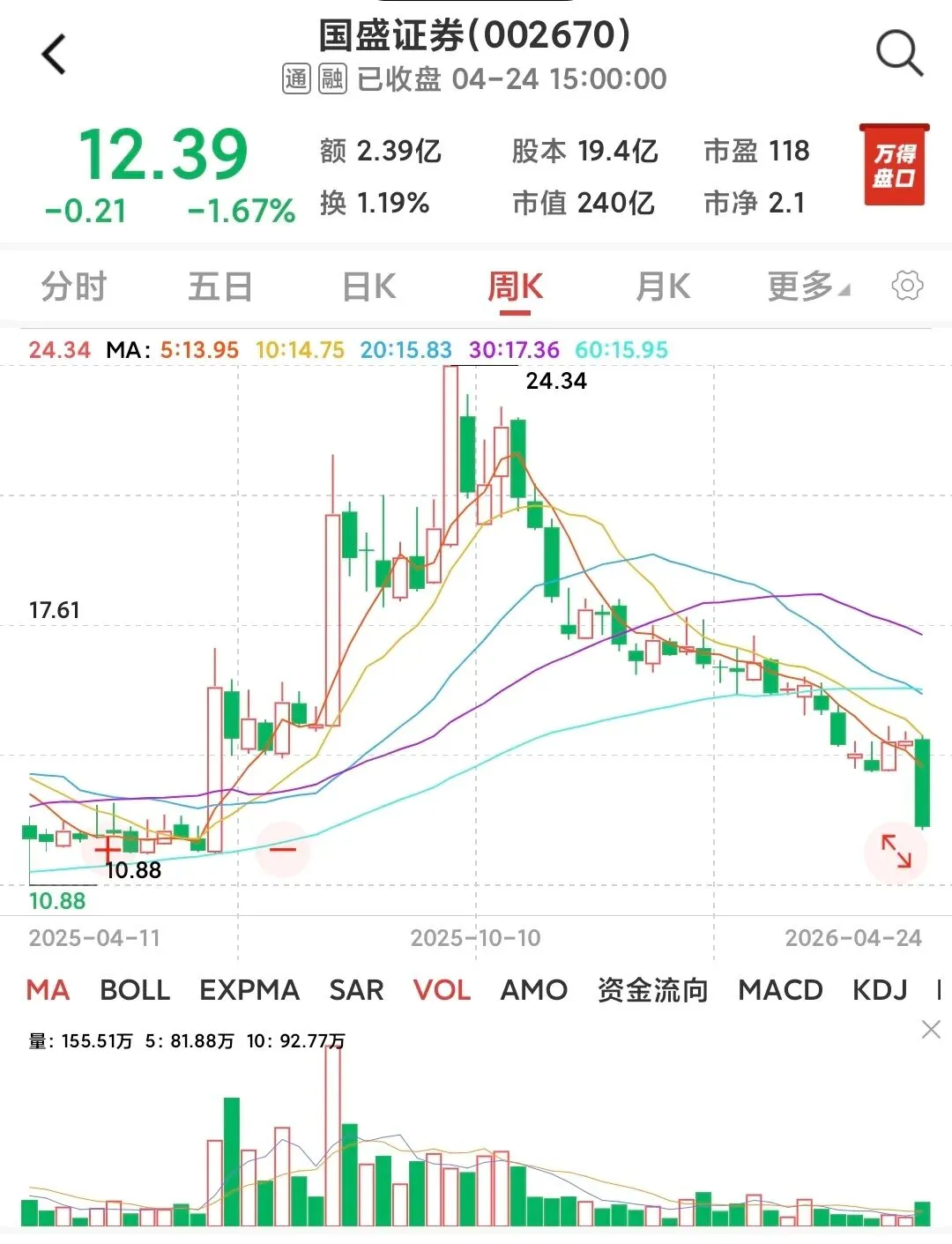Image resolution: width=952 pixels, height=1244 pixels.
Task: Close the volume sub-chart panel
Action: click(931, 1029)
